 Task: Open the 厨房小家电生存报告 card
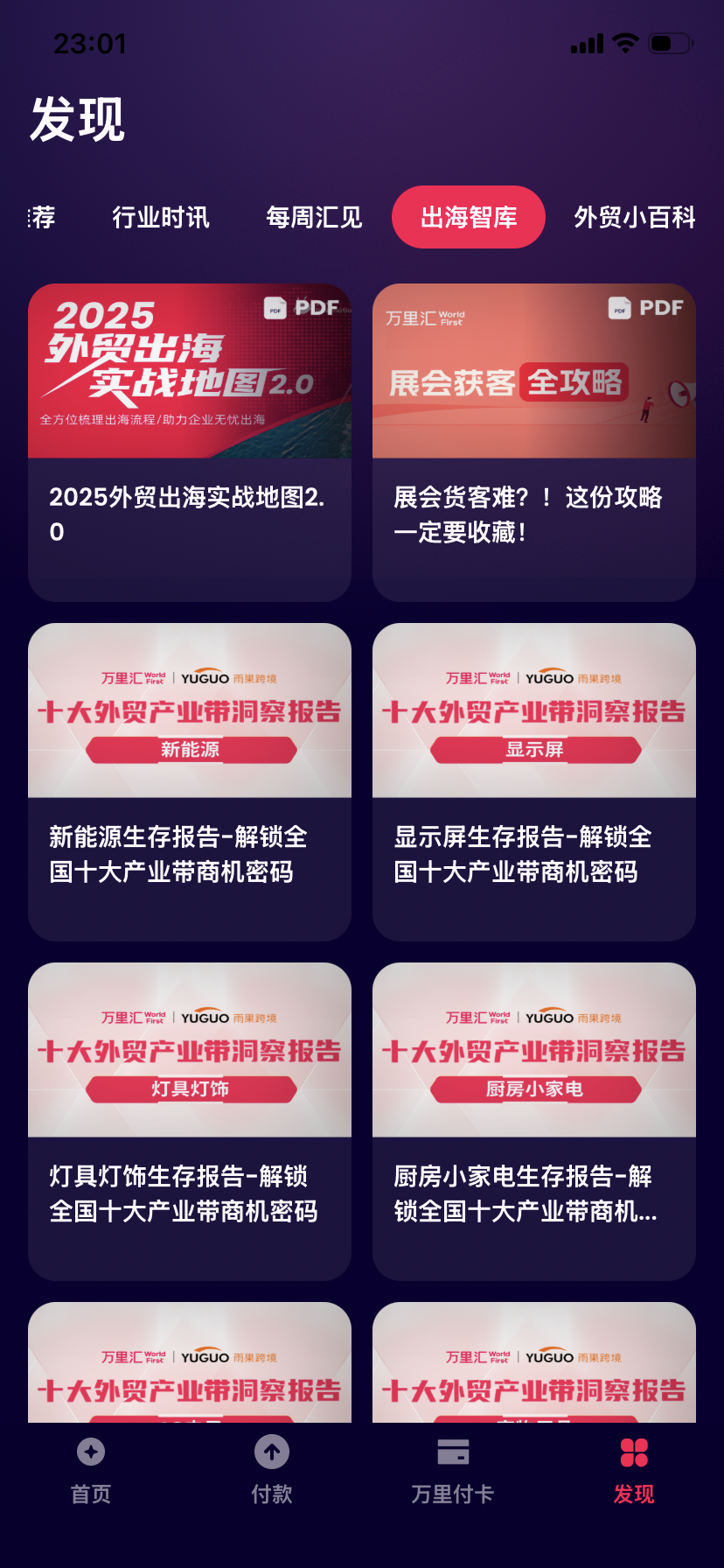[x=534, y=1121]
